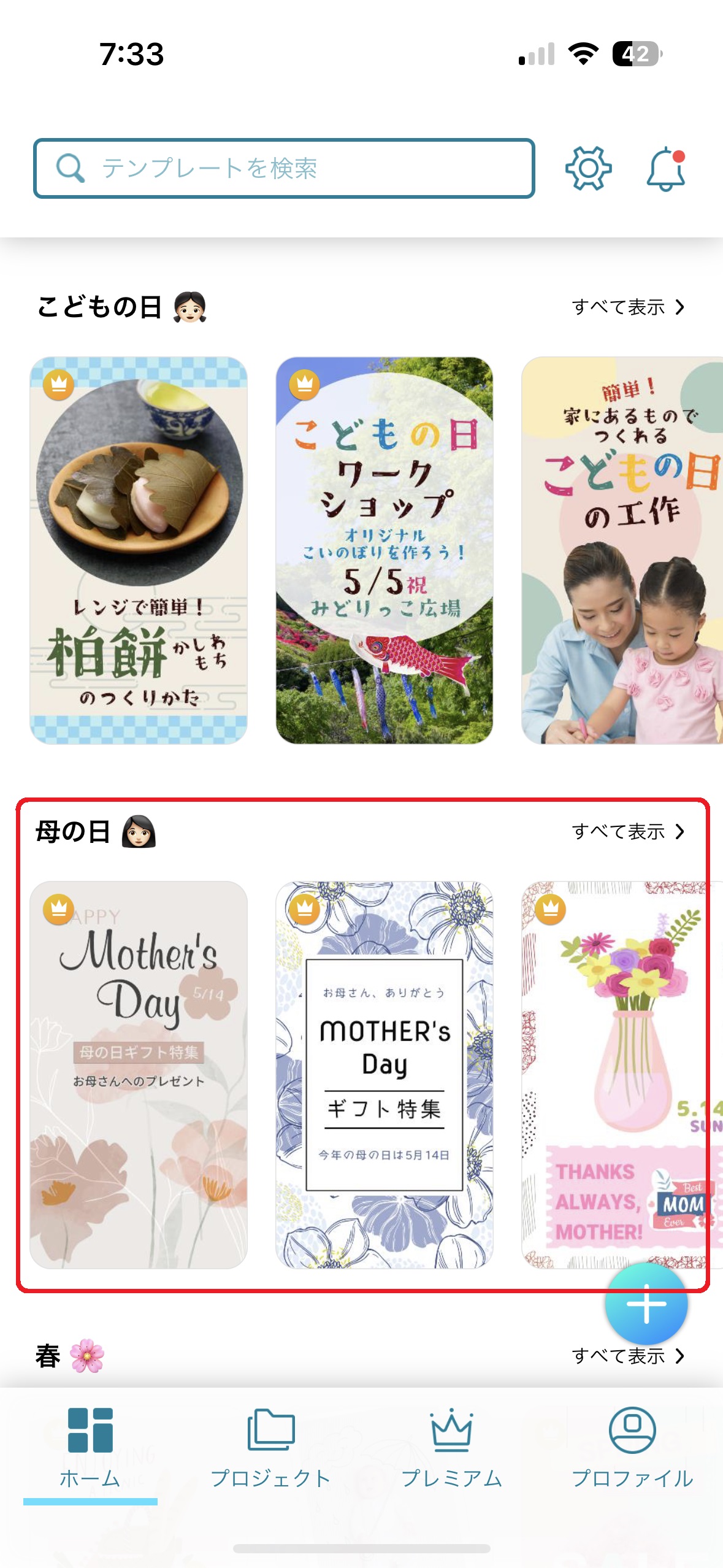Open the notifications bell
Screen dimensions: 723x1568
[x=666, y=169]
